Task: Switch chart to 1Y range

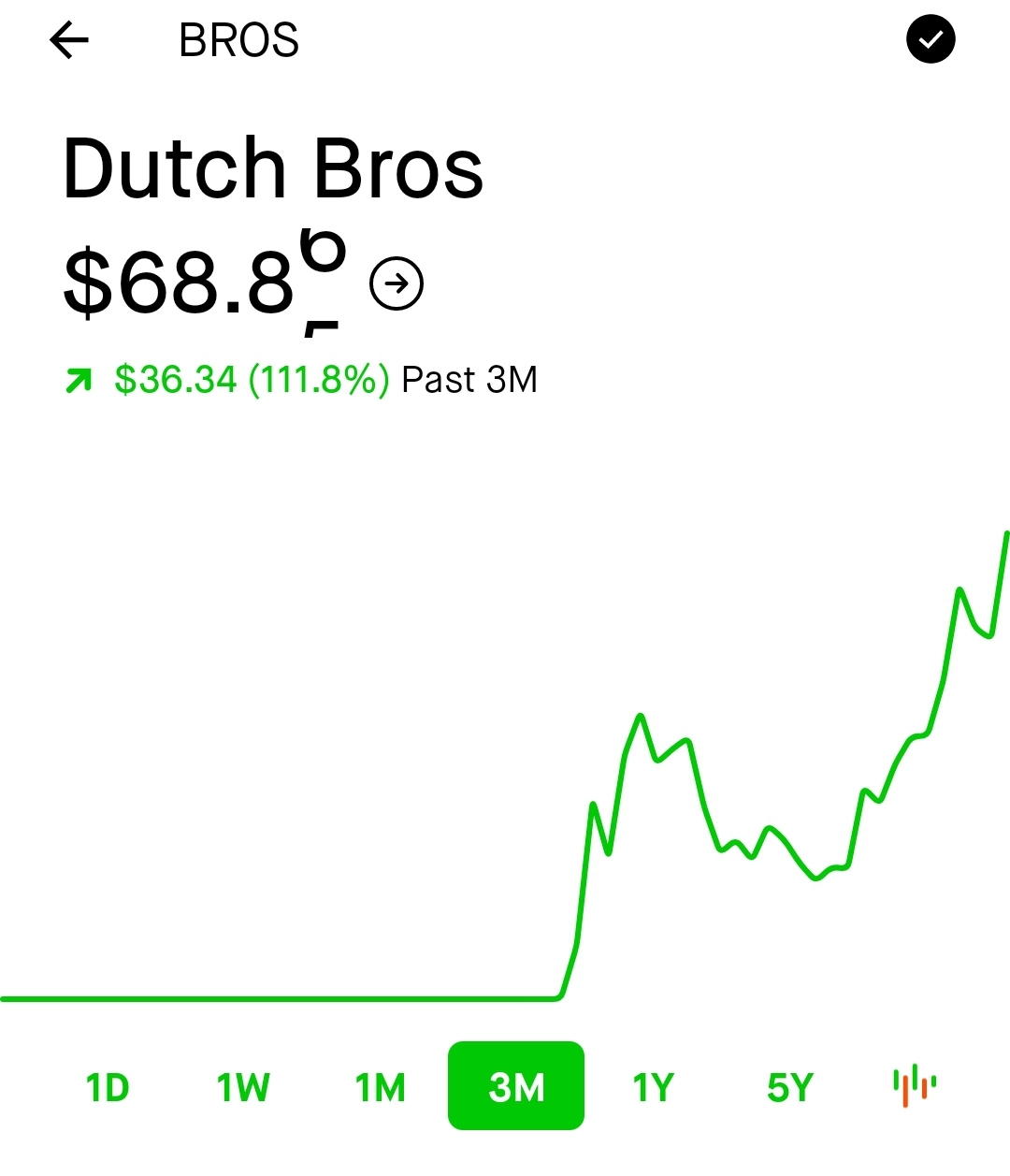Action: pos(653,1087)
